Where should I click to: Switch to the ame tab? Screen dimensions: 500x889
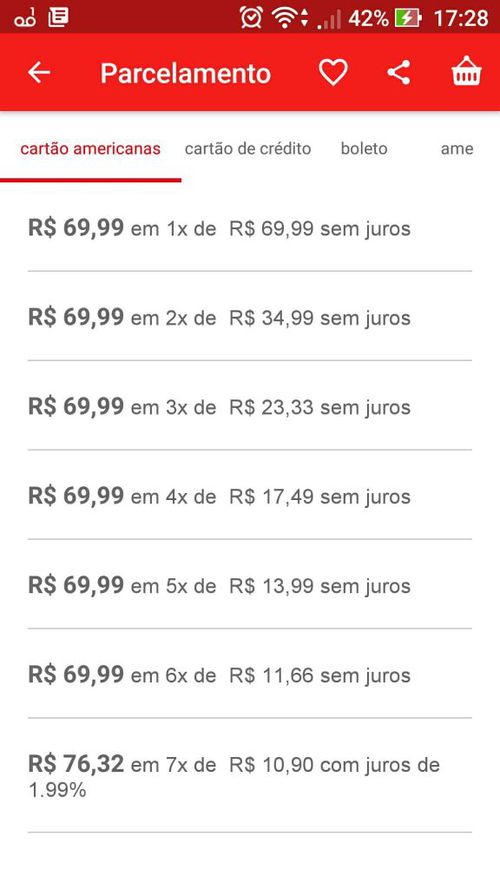point(457,149)
